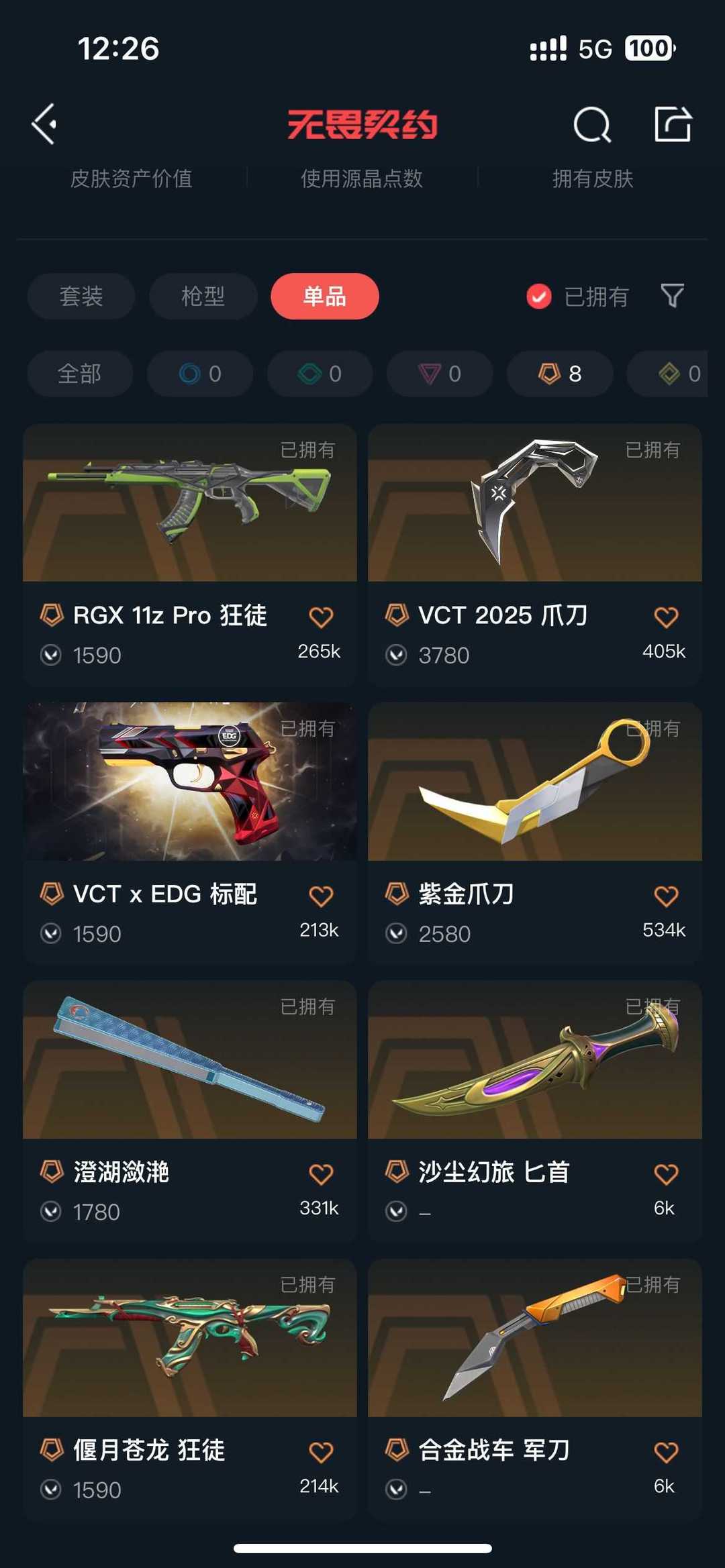Viewport: 725px width, 1568px height.
Task: Open the 澄湖潋滟 skin card
Action: [190, 1111]
